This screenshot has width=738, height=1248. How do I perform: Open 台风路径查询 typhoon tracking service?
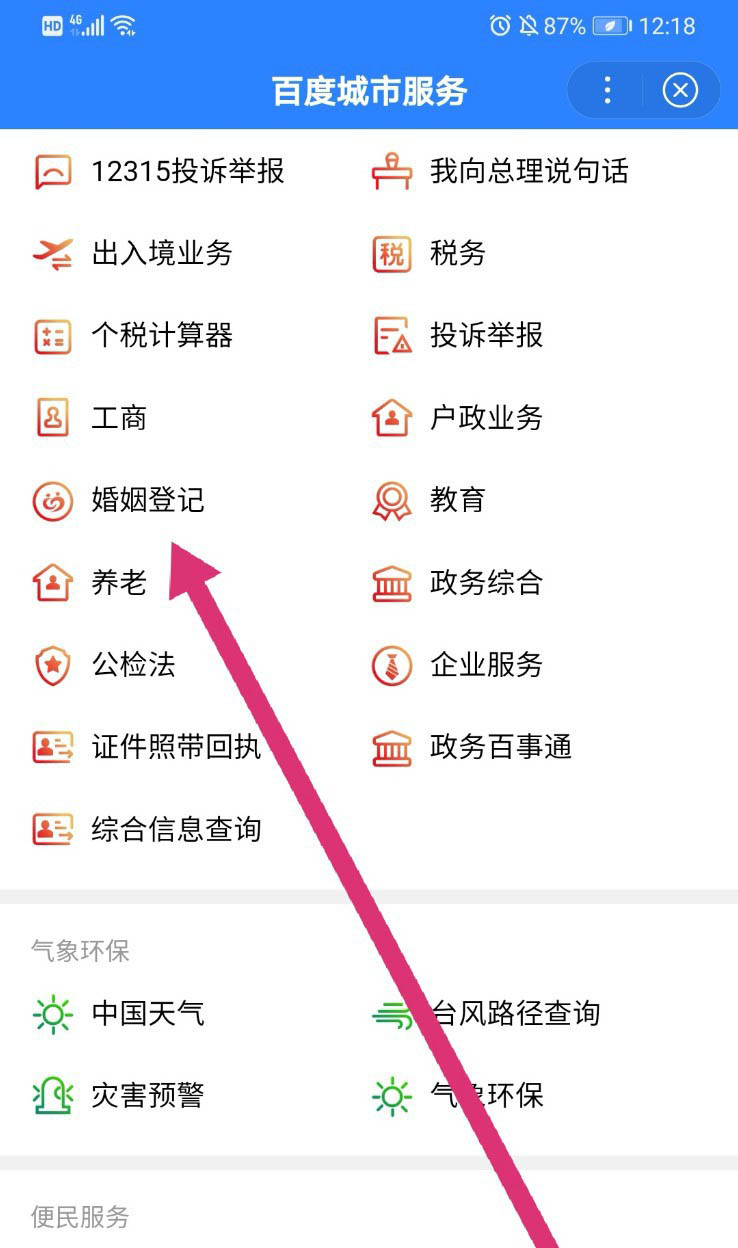pyautogui.click(x=493, y=1013)
